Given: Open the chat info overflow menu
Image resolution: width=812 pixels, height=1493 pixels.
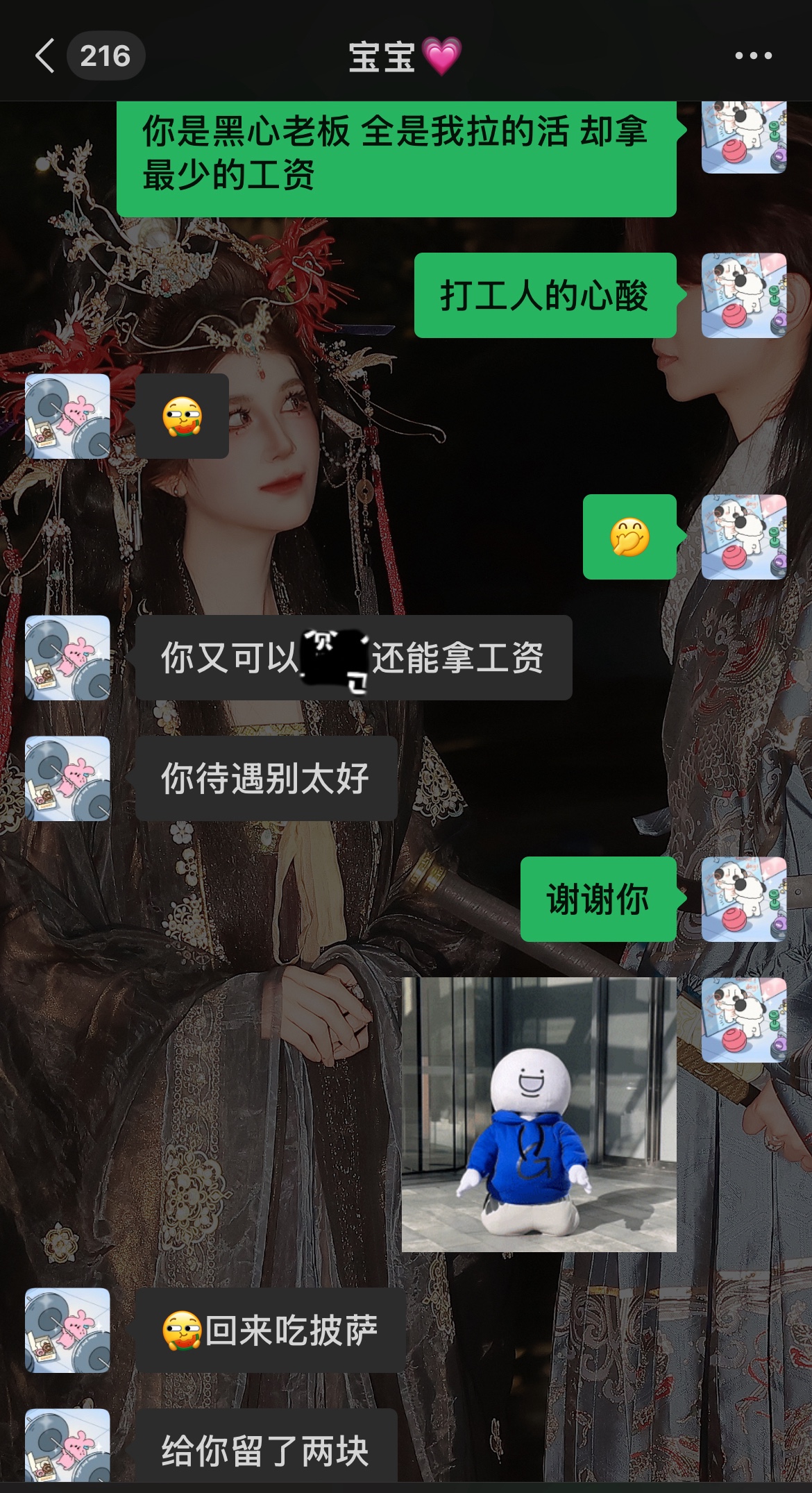Looking at the screenshot, I should click(x=754, y=56).
